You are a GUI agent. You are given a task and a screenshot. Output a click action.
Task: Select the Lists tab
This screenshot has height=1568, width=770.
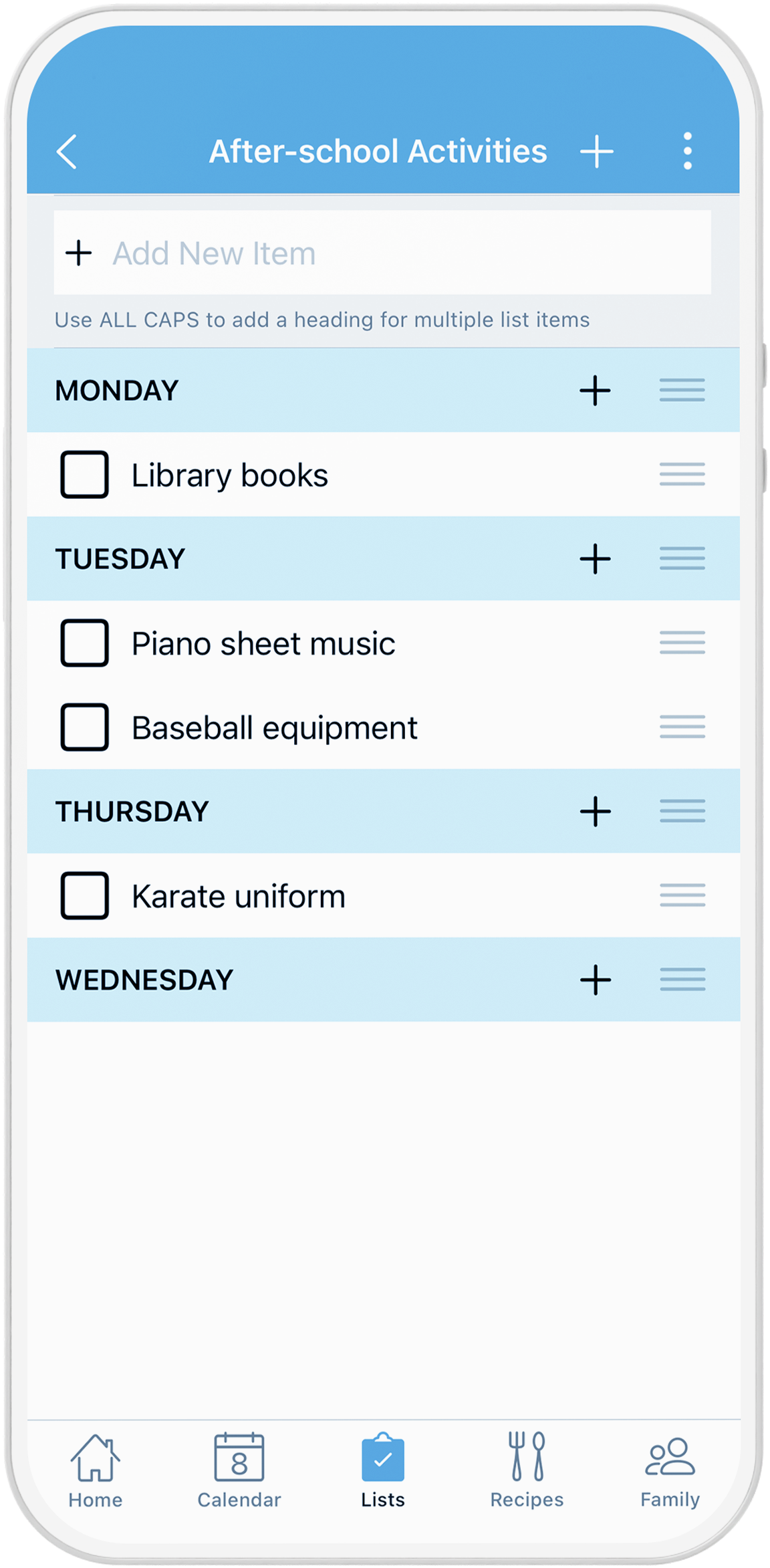coord(383,1472)
